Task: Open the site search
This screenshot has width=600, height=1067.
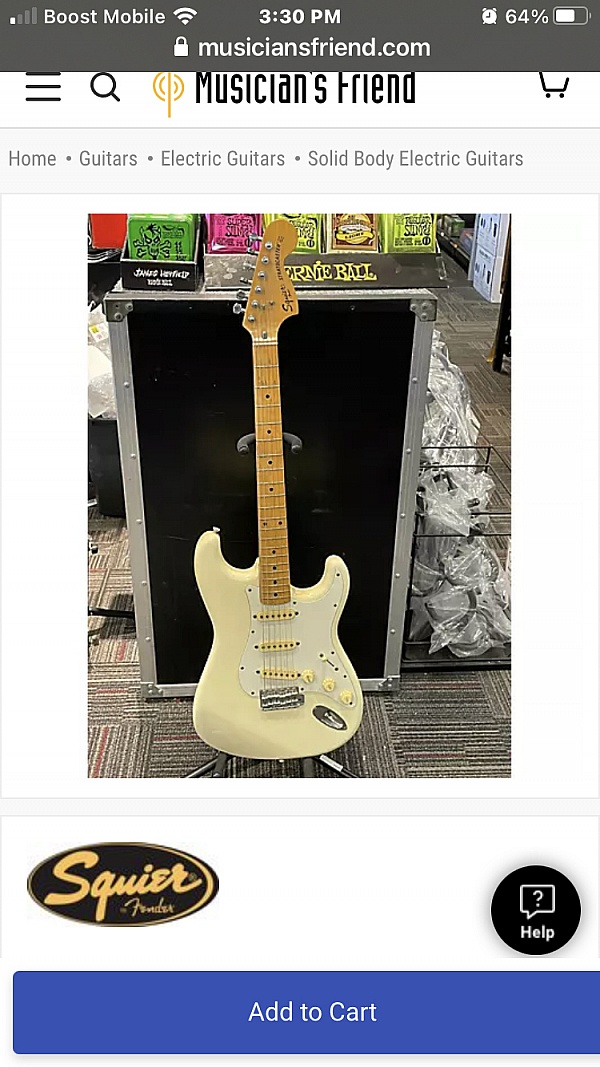Action: tap(105, 88)
